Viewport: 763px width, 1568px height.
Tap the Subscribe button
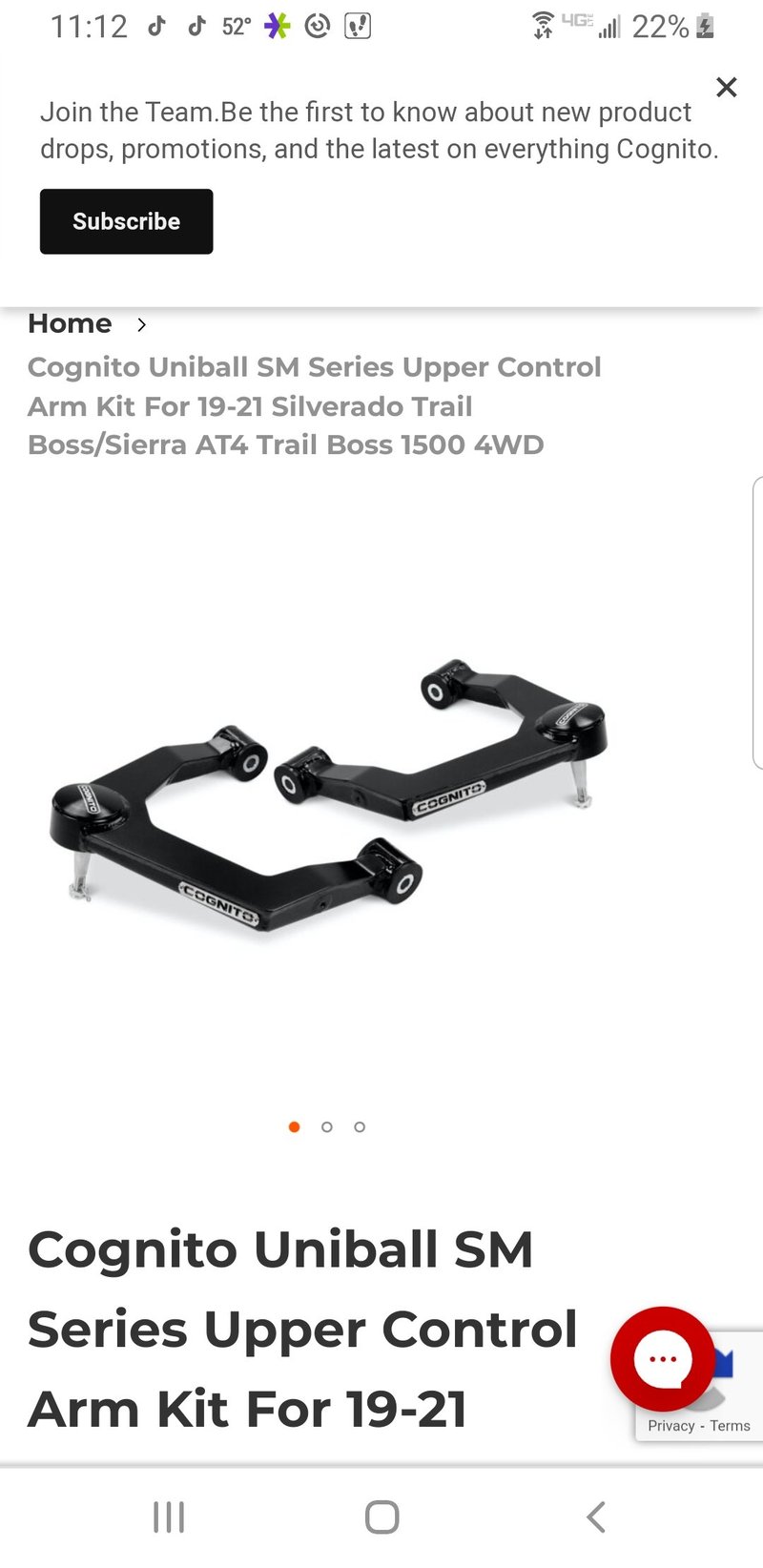(x=126, y=220)
